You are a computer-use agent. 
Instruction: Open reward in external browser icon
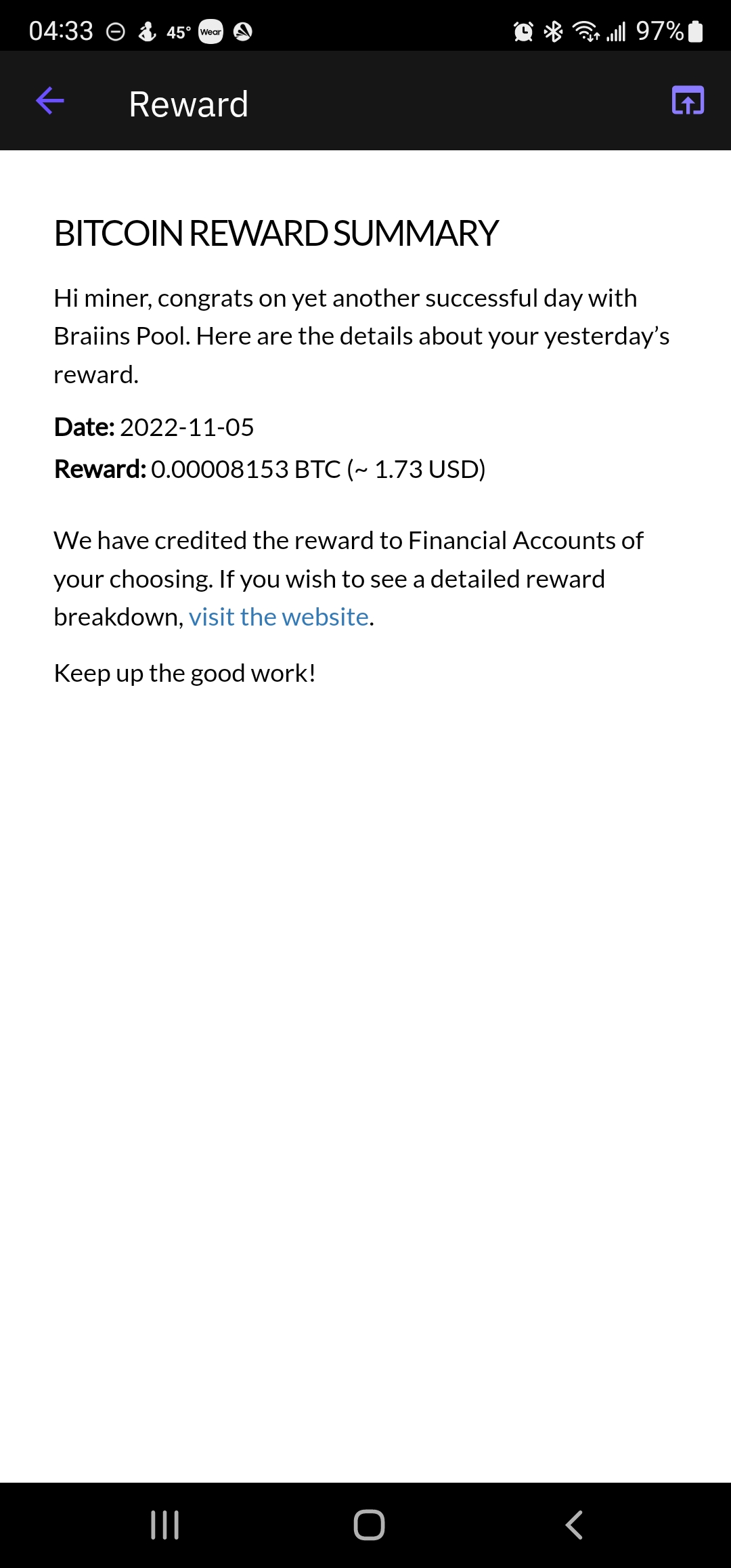688,101
